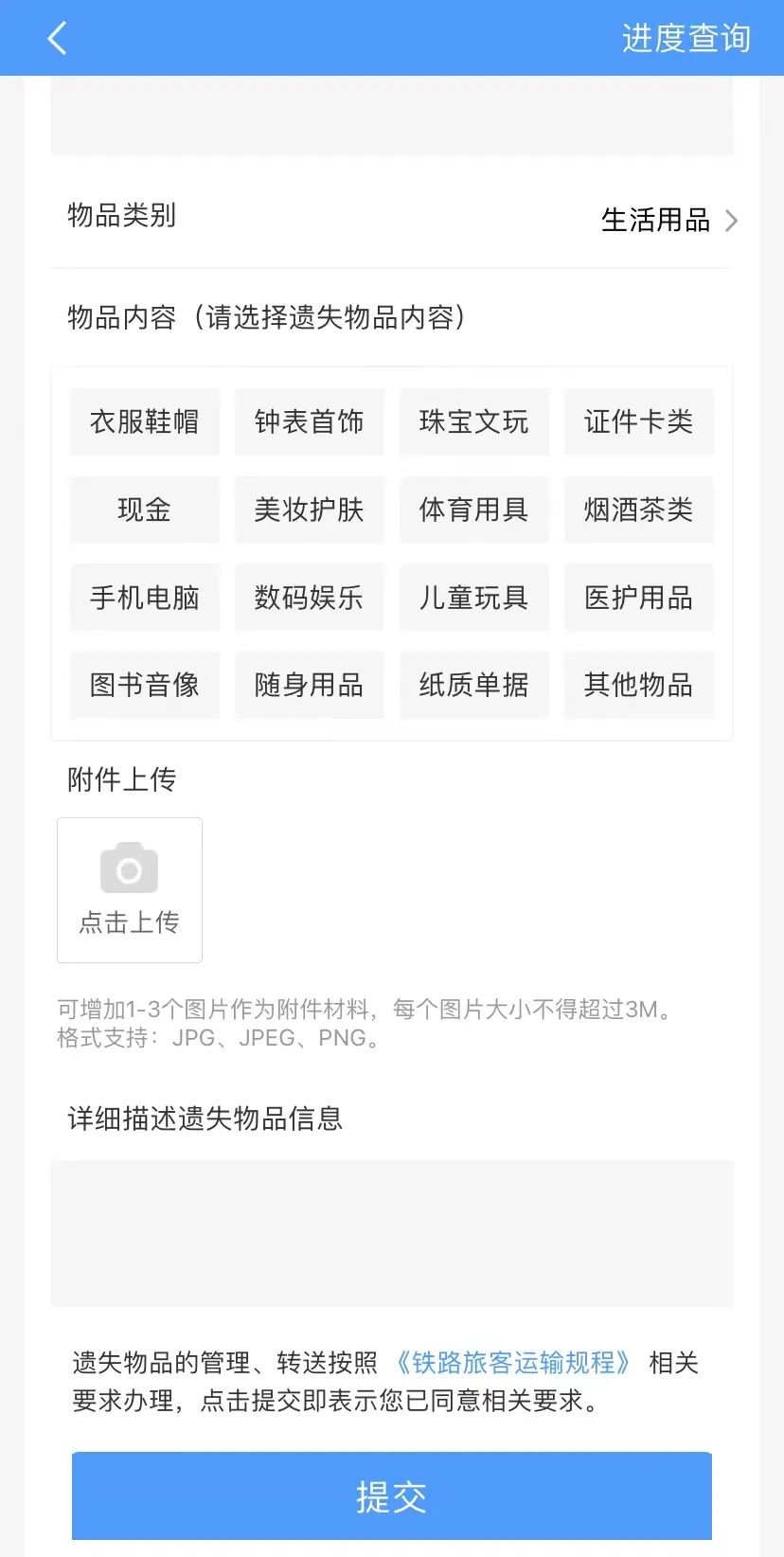Submit the form with 提交

click(x=391, y=1496)
